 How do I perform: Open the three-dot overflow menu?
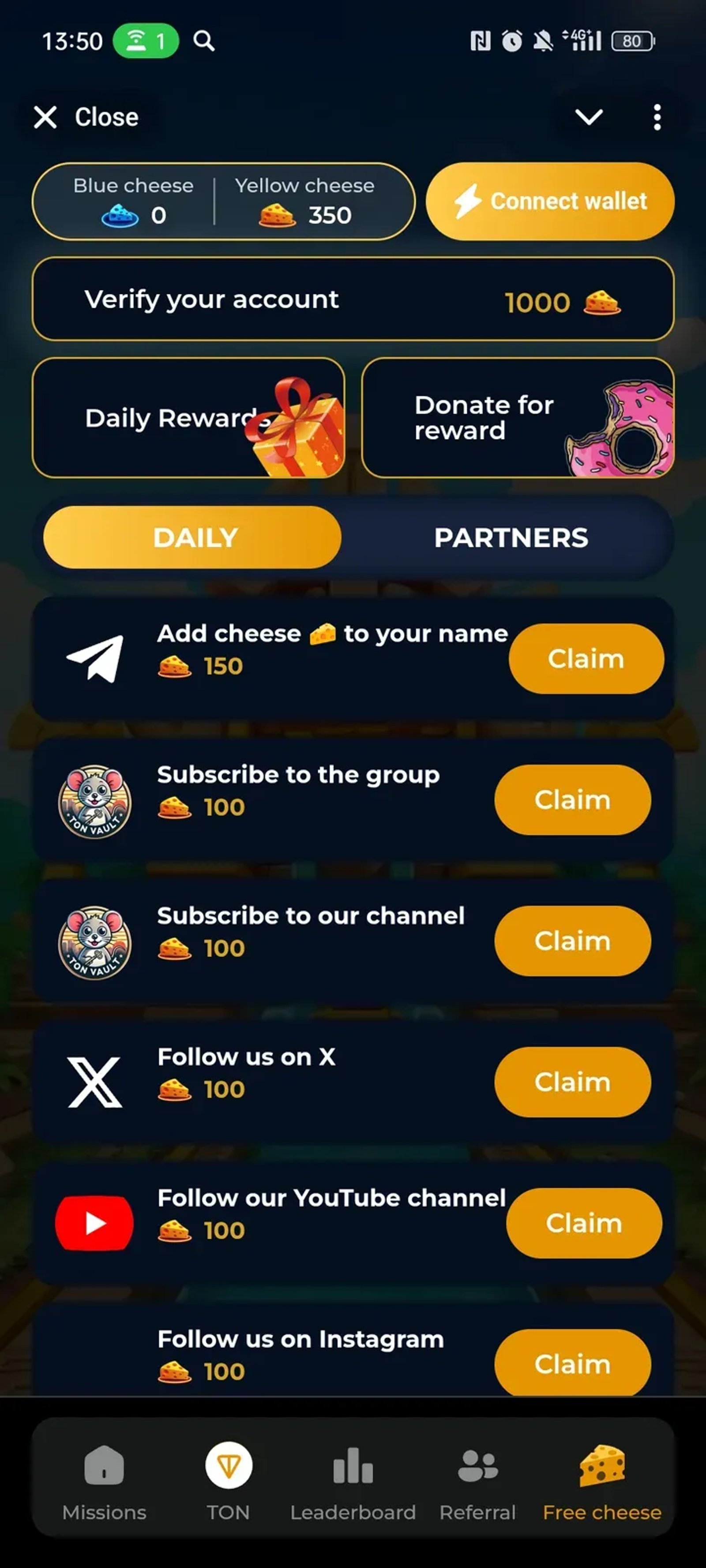click(657, 117)
